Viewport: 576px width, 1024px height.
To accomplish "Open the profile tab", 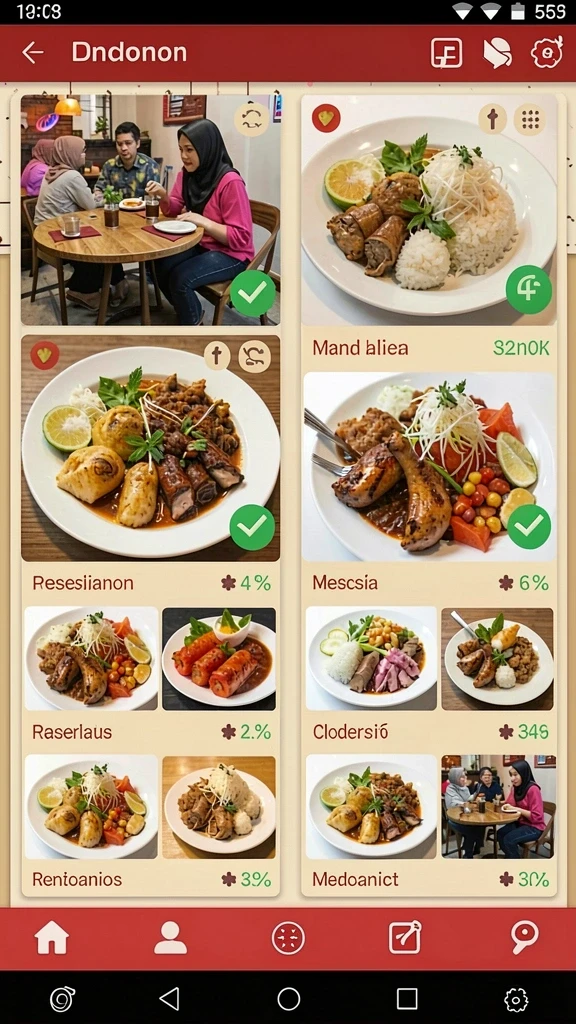I will [x=170, y=938].
